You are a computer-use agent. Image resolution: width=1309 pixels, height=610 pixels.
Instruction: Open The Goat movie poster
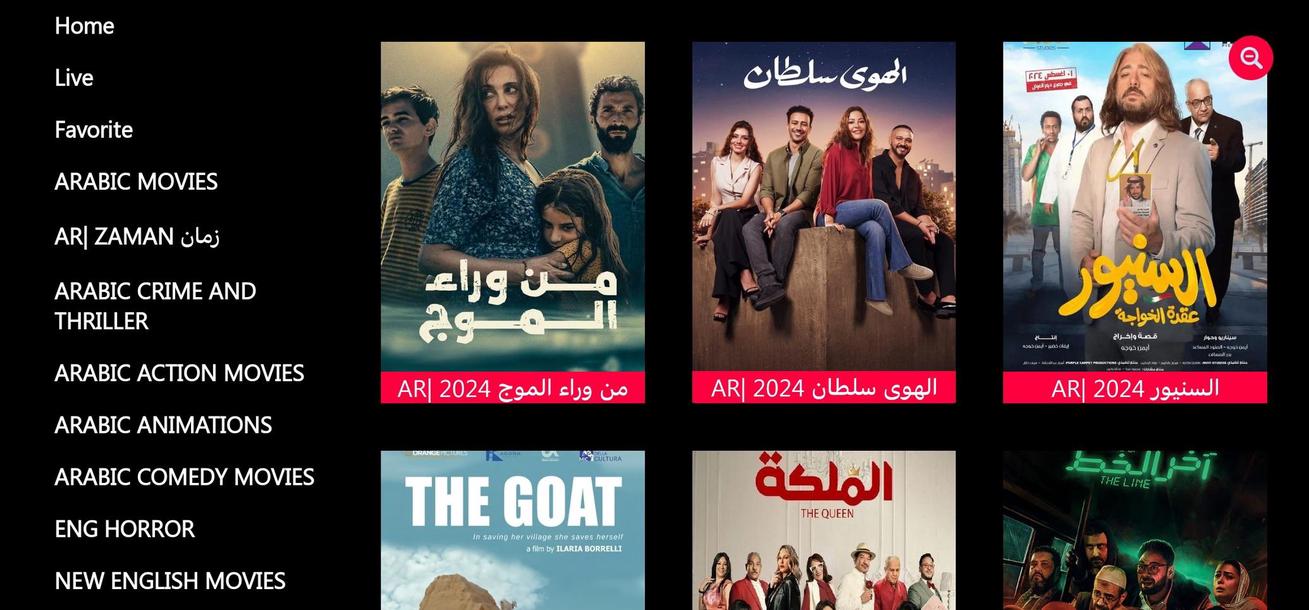[512, 530]
